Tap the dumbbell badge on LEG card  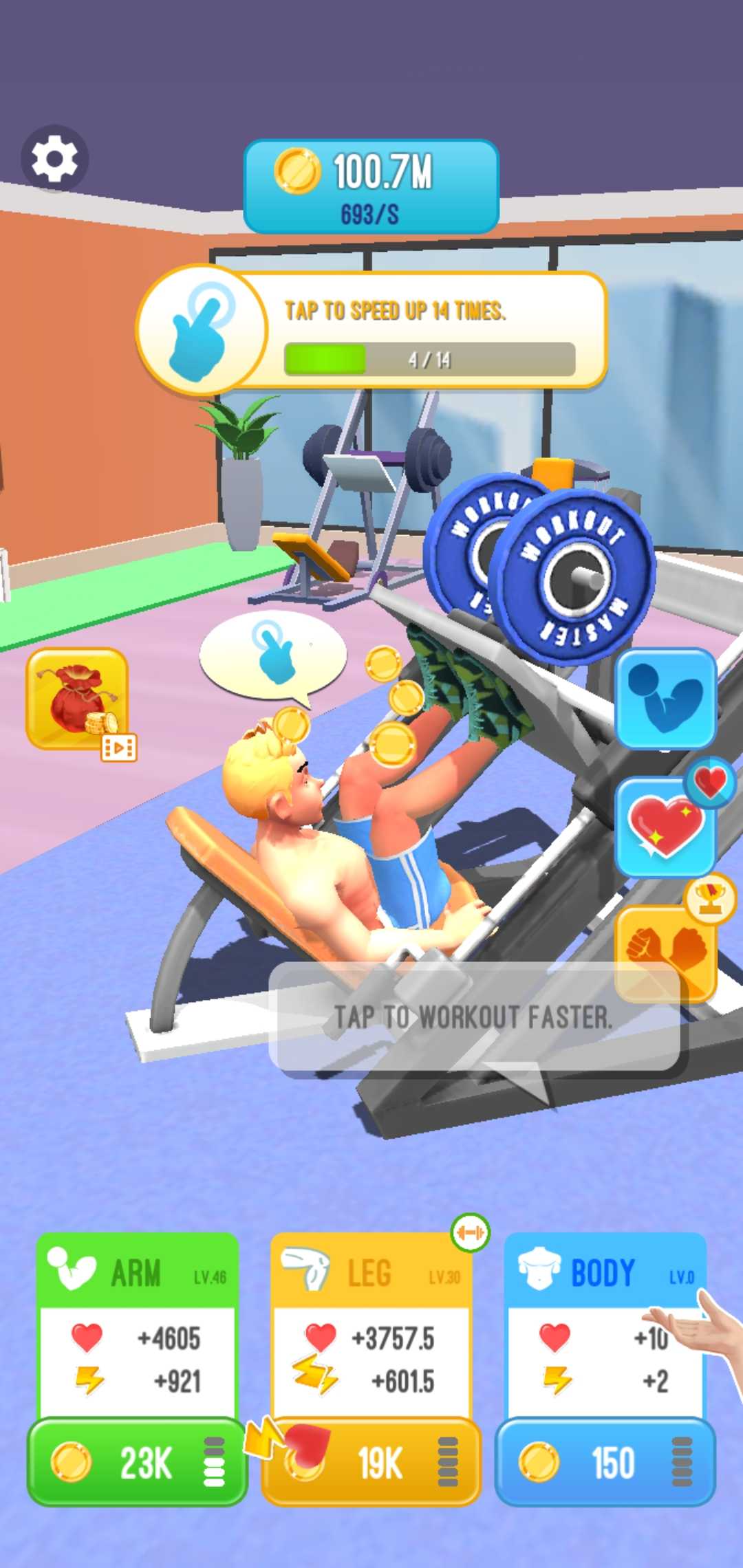click(471, 1232)
